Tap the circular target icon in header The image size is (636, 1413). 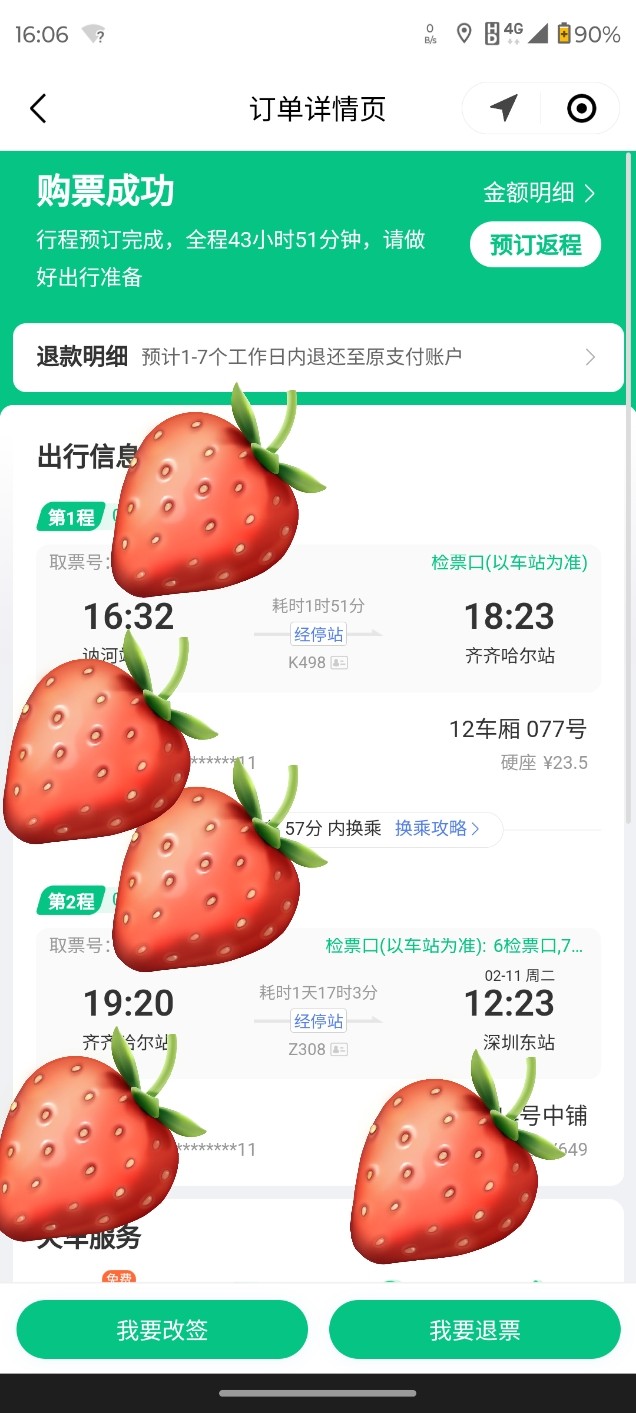581,108
